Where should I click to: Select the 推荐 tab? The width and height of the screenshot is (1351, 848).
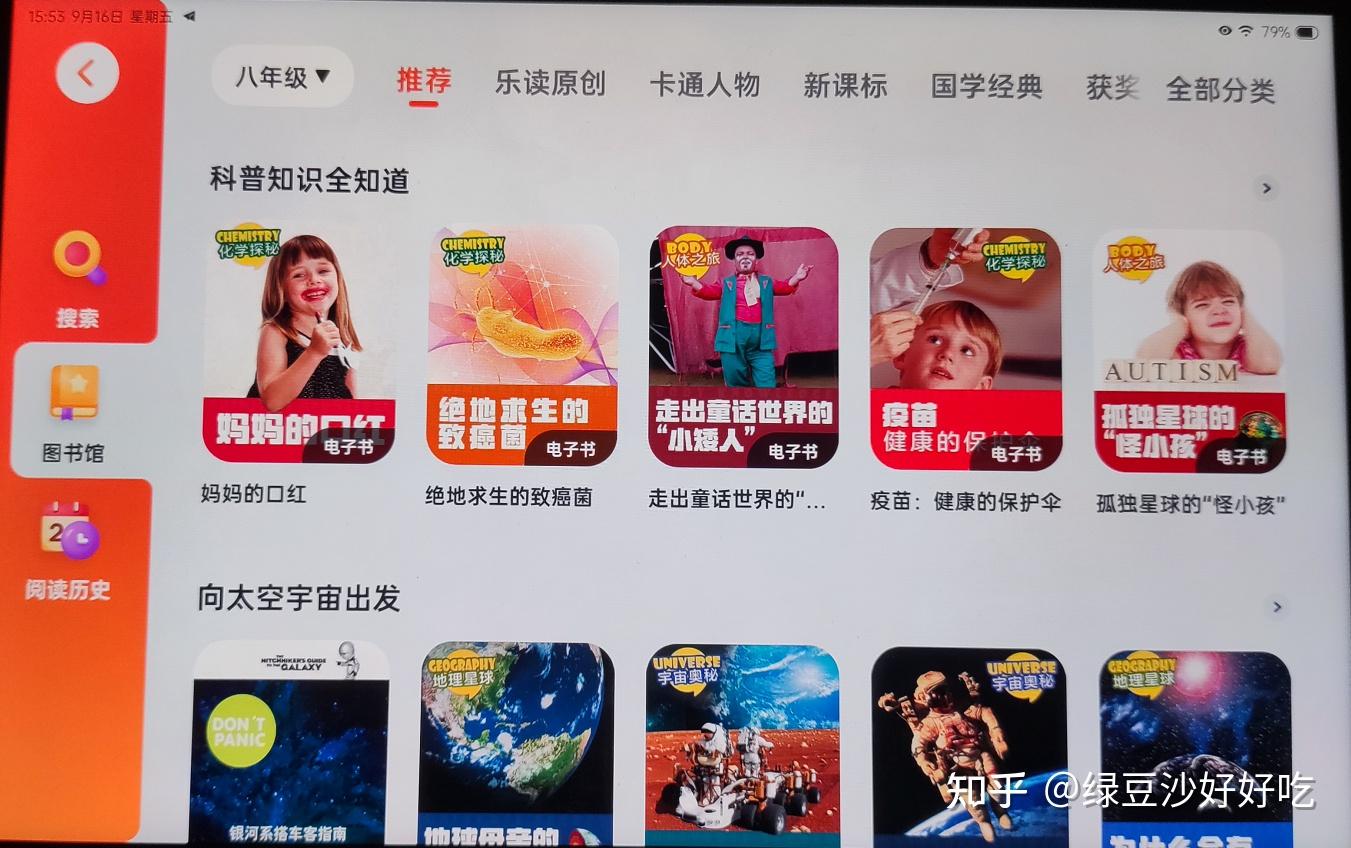coord(423,81)
